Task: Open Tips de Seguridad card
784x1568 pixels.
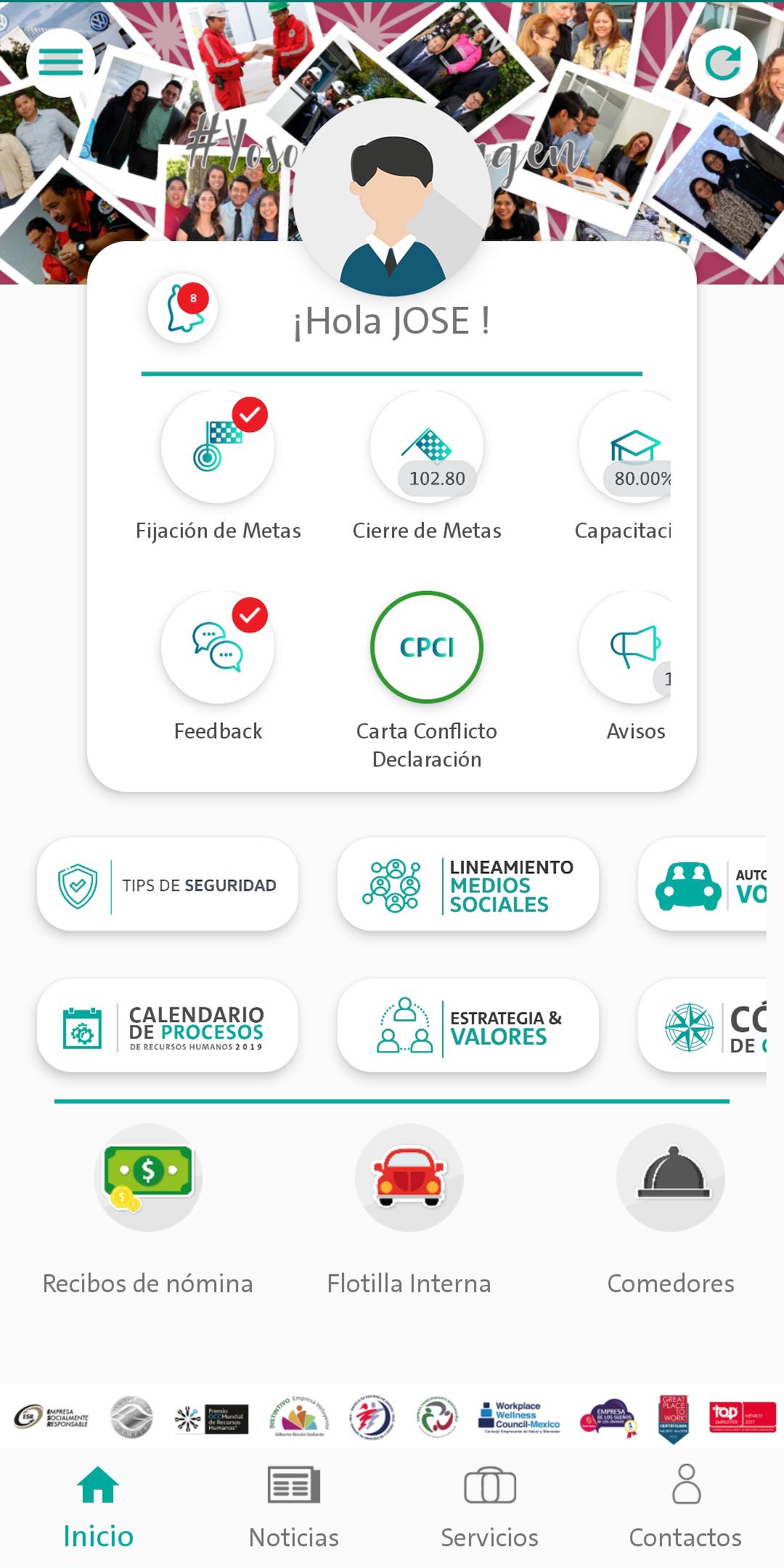Action: 168,885
